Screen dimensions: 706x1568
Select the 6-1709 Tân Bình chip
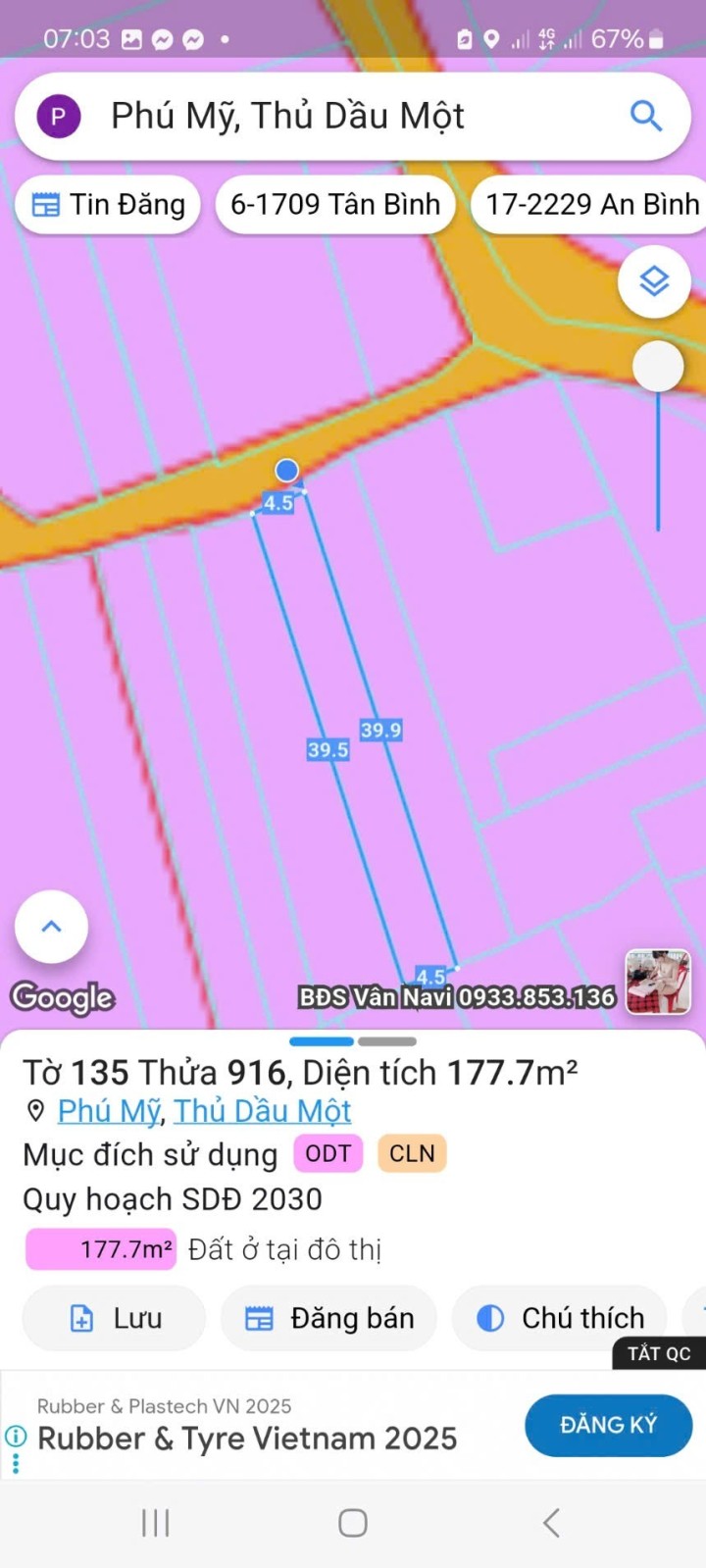coord(334,204)
